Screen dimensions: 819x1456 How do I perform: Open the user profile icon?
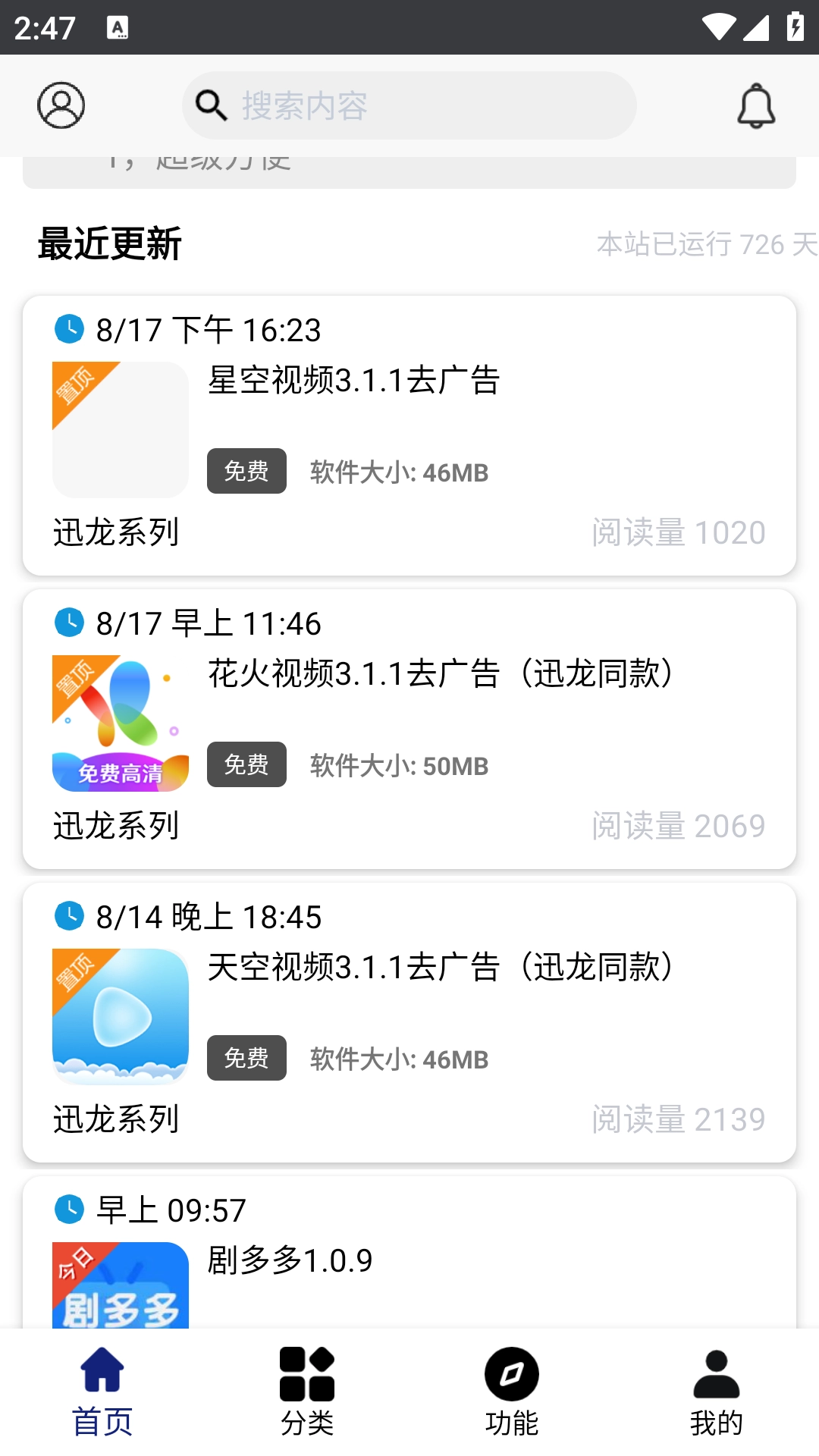[61, 105]
